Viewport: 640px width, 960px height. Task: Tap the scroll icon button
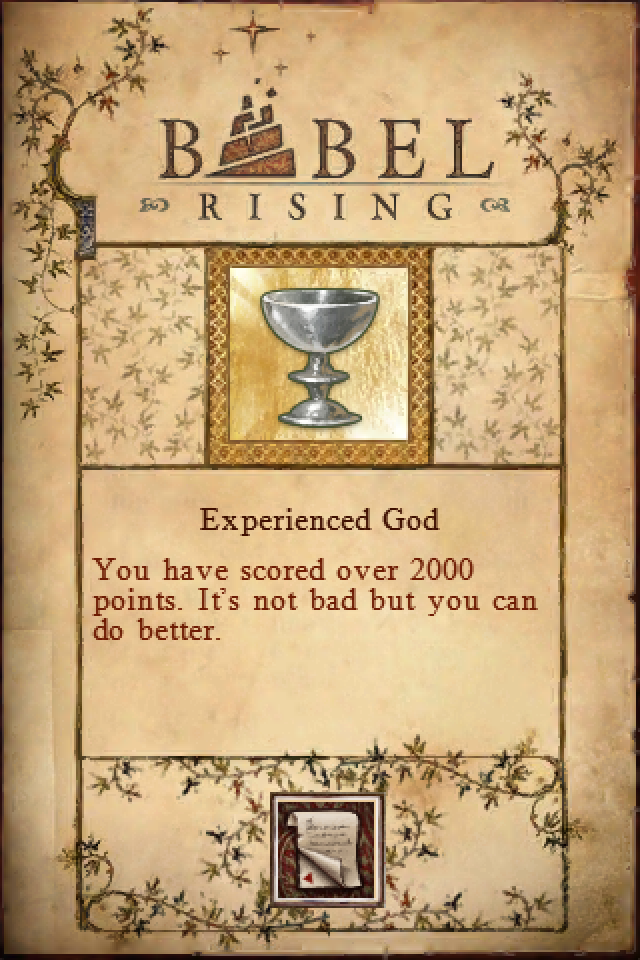(325, 849)
